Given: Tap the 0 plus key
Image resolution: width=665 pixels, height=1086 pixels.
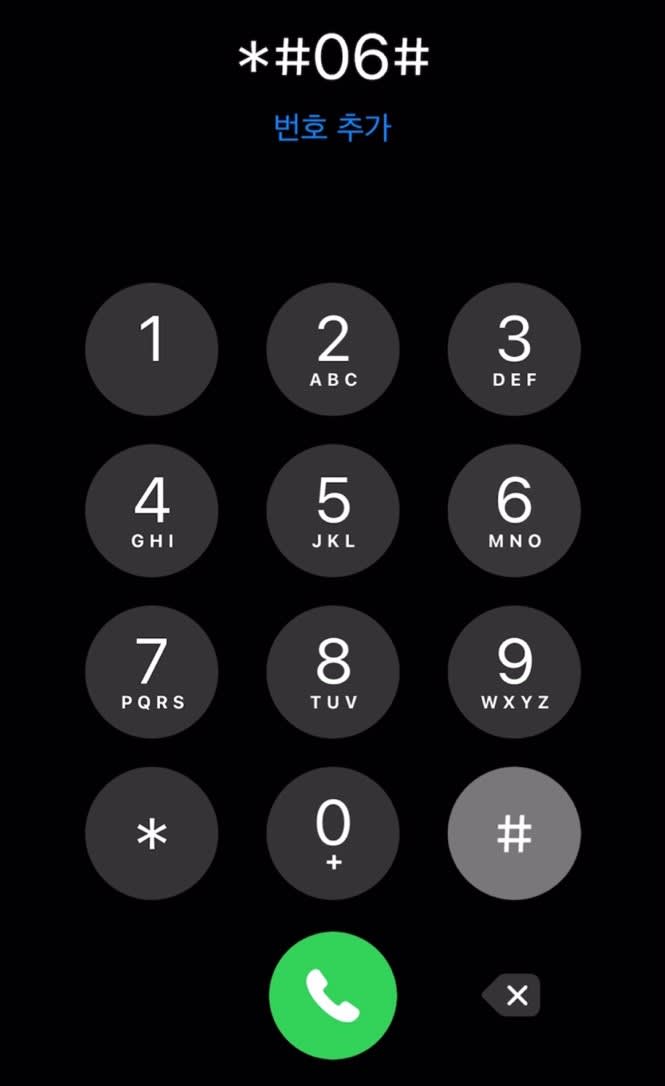Looking at the screenshot, I should click(333, 833).
